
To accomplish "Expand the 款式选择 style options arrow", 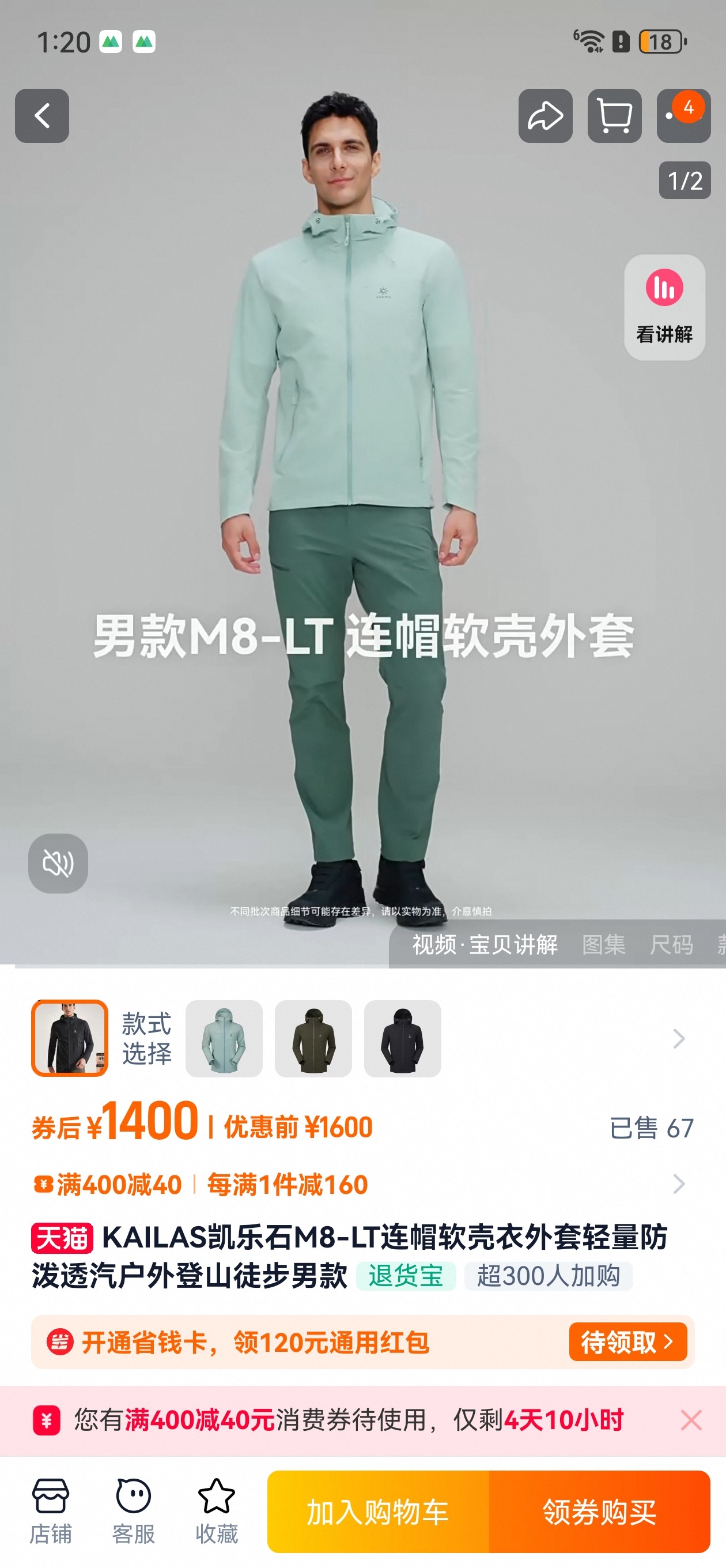I will pyautogui.click(x=679, y=1038).
